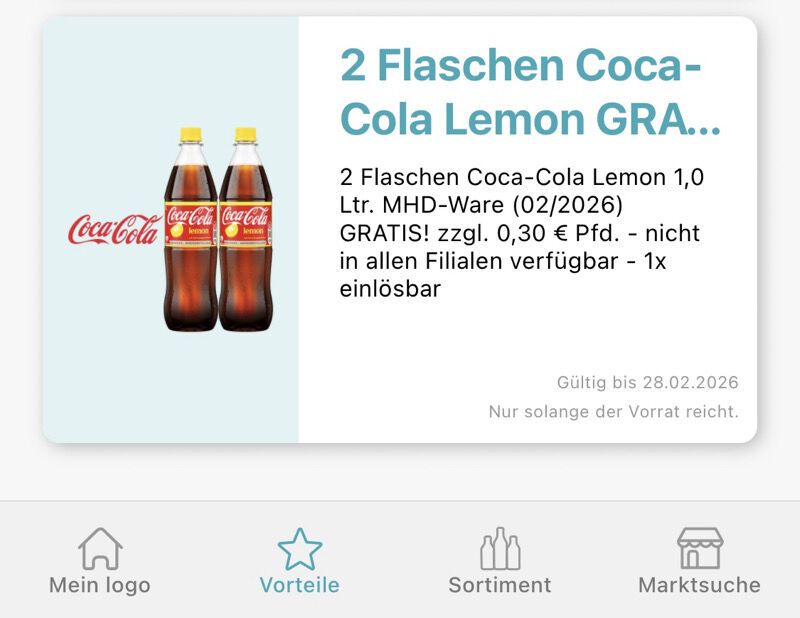Select the Vorteile tab
This screenshot has width=800, height=618.
[300, 562]
